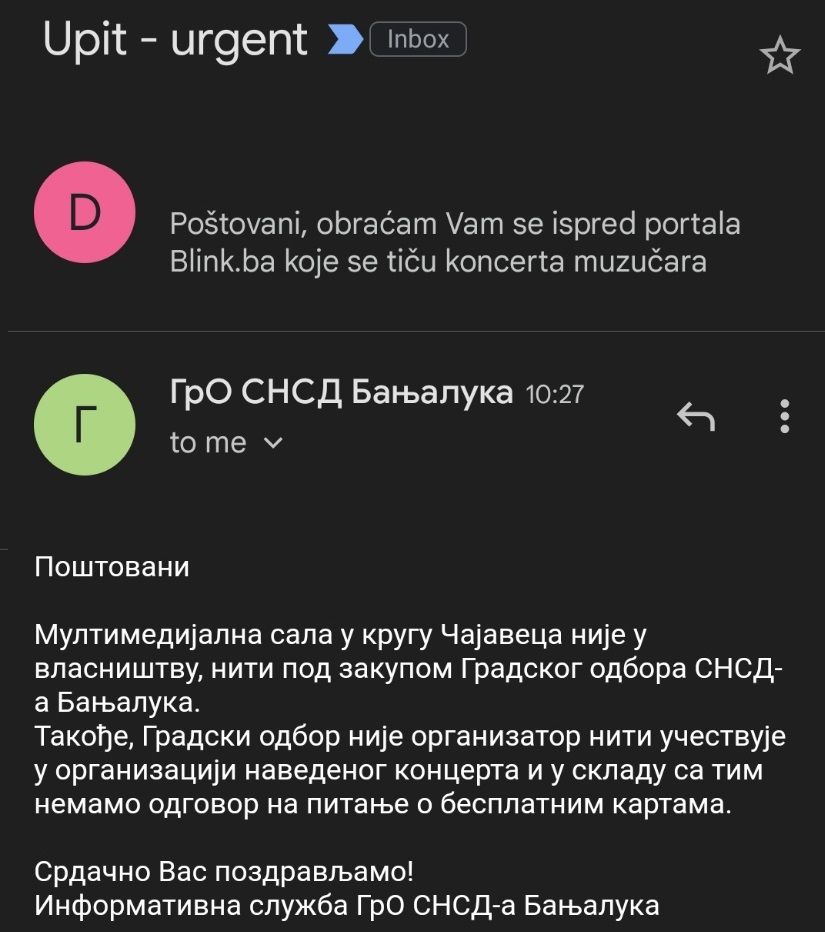The width and height of the screenshot is (825, 932).
Task: Reply to ГрО СНСД Бањалука message
Action: point(696,416)
